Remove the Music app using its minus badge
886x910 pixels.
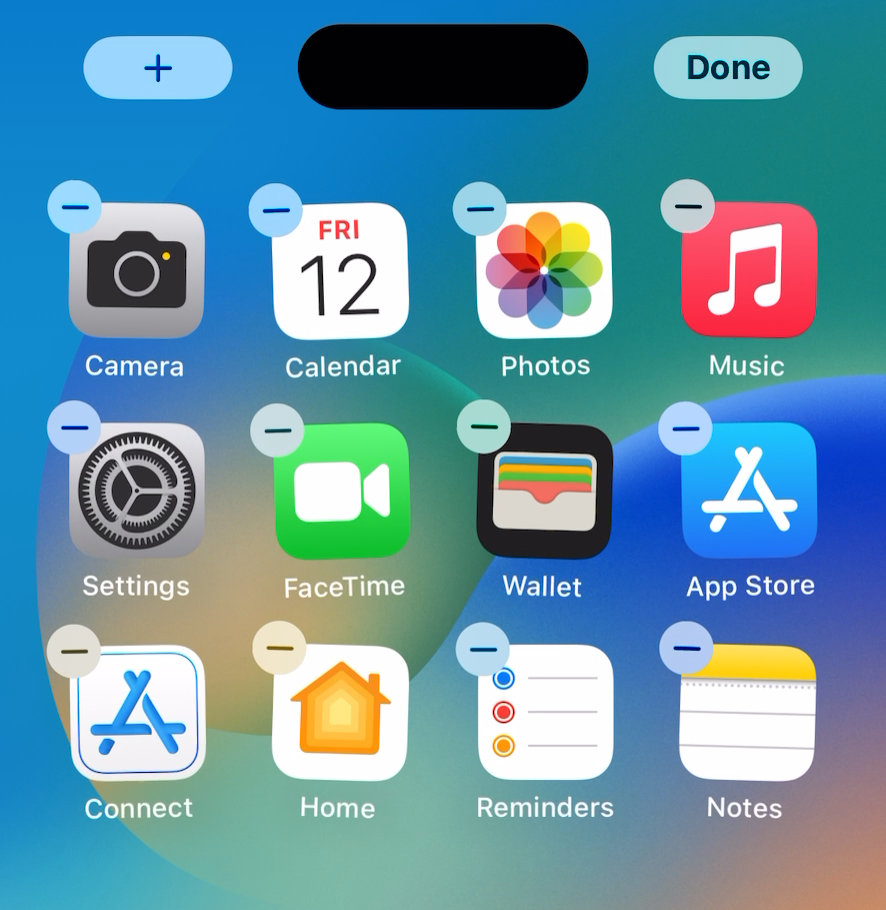(687, 207)
